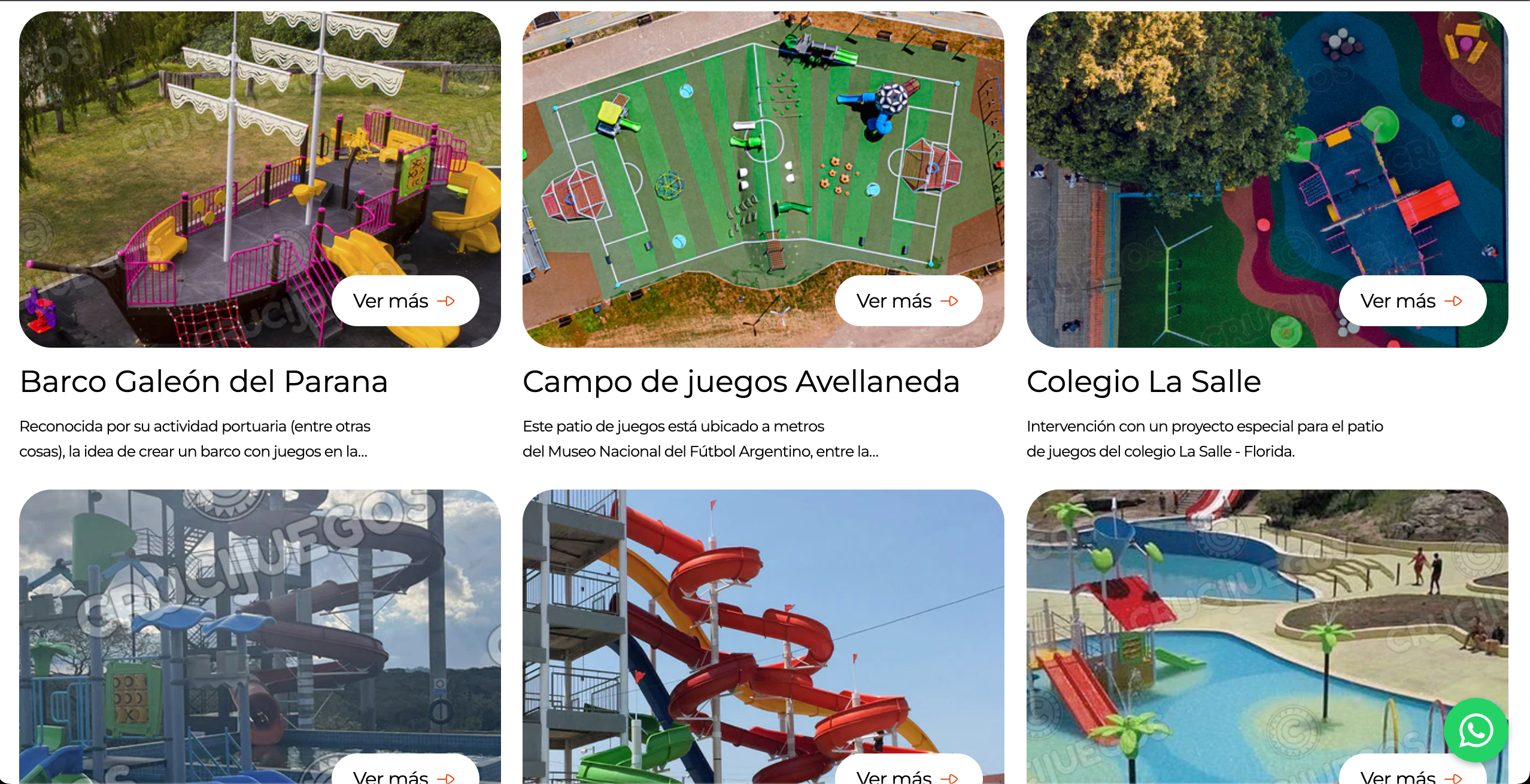Screen dimensions: 1530x784
Task: Tap Ver más on the red spiral slides card
Action: coord(908,774)
